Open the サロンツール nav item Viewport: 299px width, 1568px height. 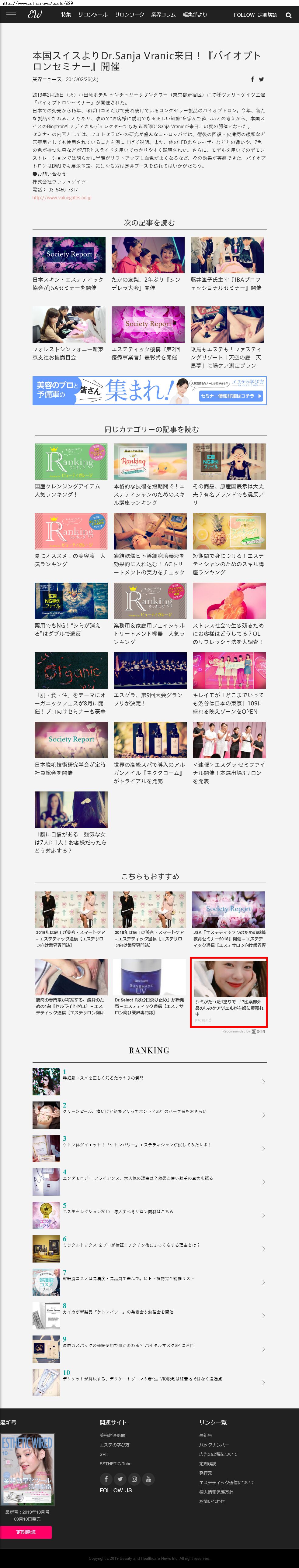pos(92,15)
